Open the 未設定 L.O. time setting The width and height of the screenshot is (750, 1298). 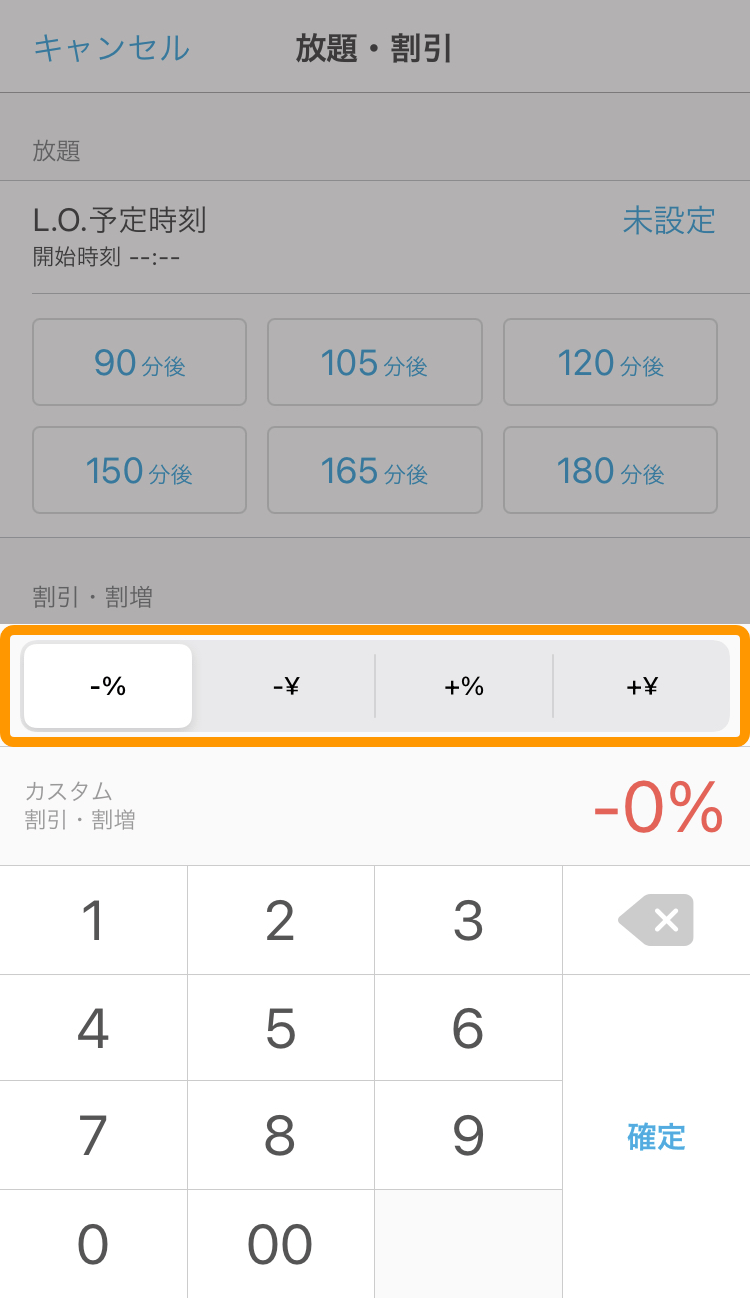pos(669,220)
